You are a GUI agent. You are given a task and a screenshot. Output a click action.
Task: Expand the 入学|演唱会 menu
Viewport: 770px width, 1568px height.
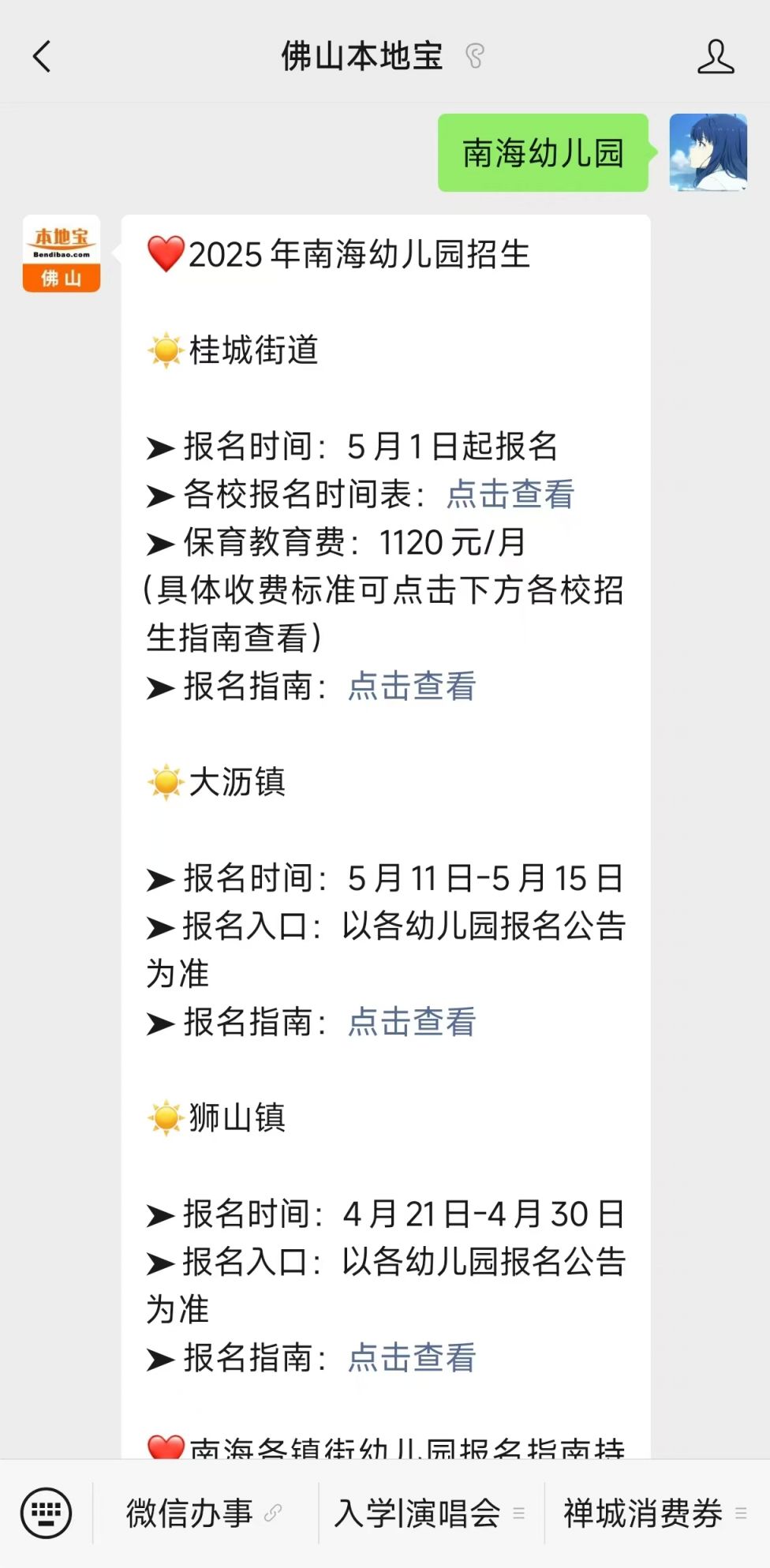pyautogui.click(x=431, y=1514)
